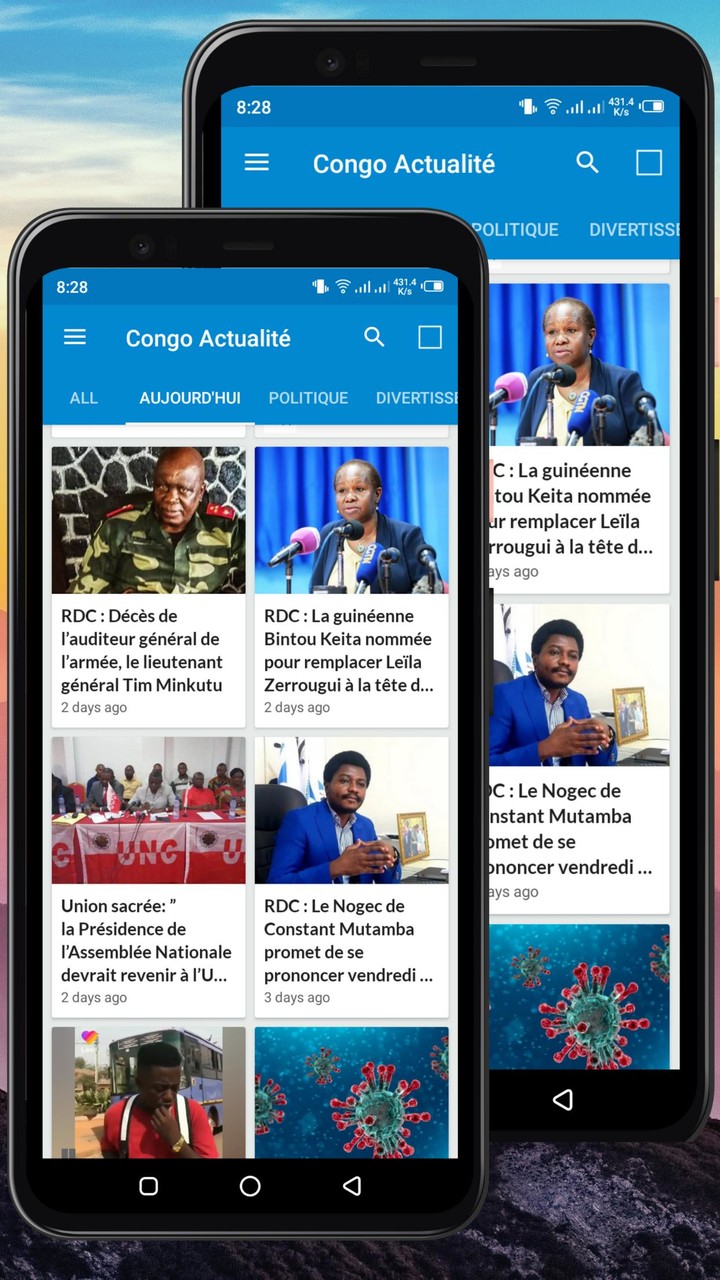
Task: Open the navigation drawer via hamburger icon
Action: point(74,337)
